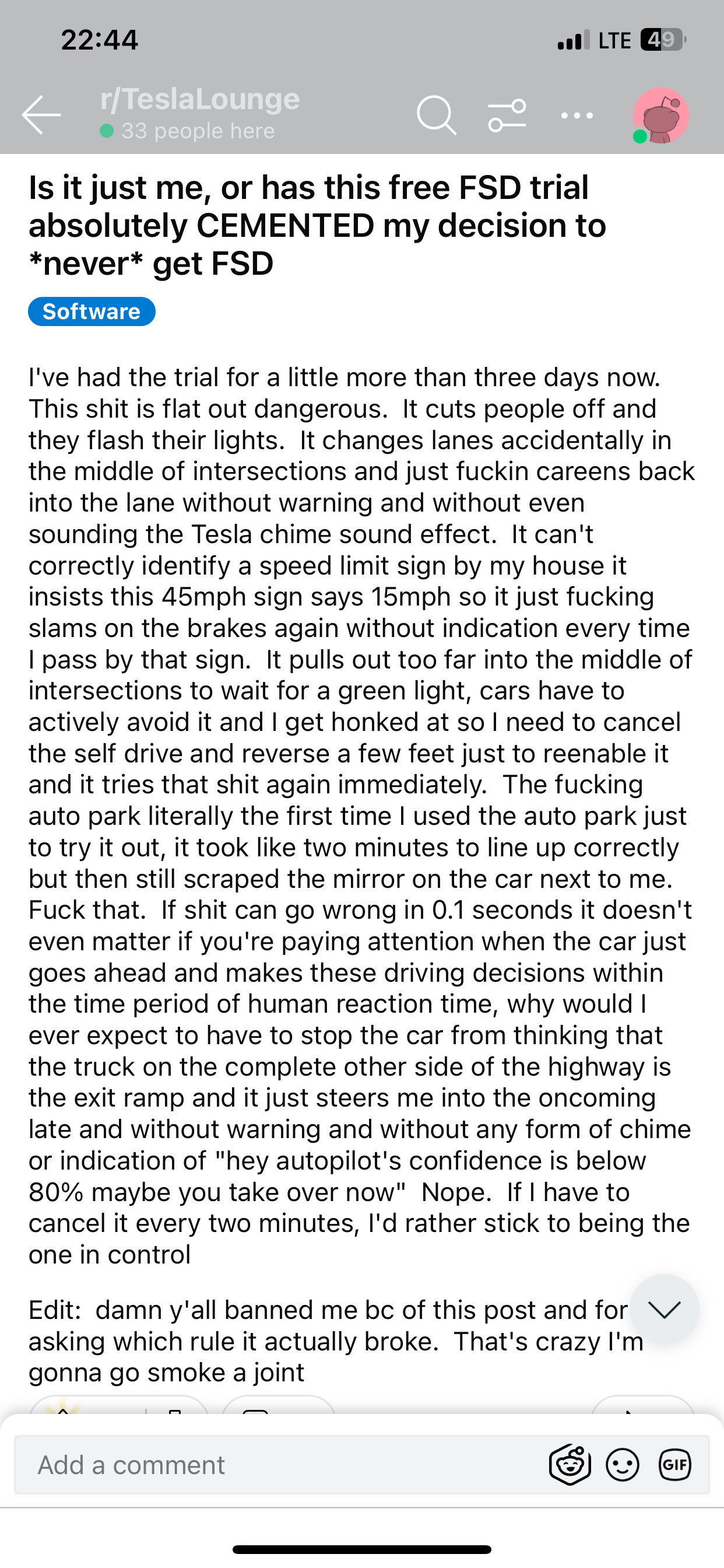Jump to next comment with chevron button
The height and width of the screenshot is (1568, 724).
coord(664,1310)
